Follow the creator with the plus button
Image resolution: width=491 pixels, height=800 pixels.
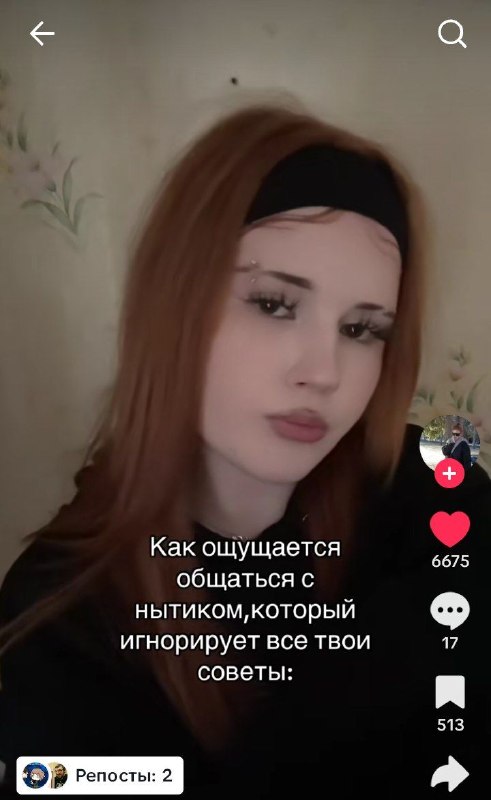point(450,473)
